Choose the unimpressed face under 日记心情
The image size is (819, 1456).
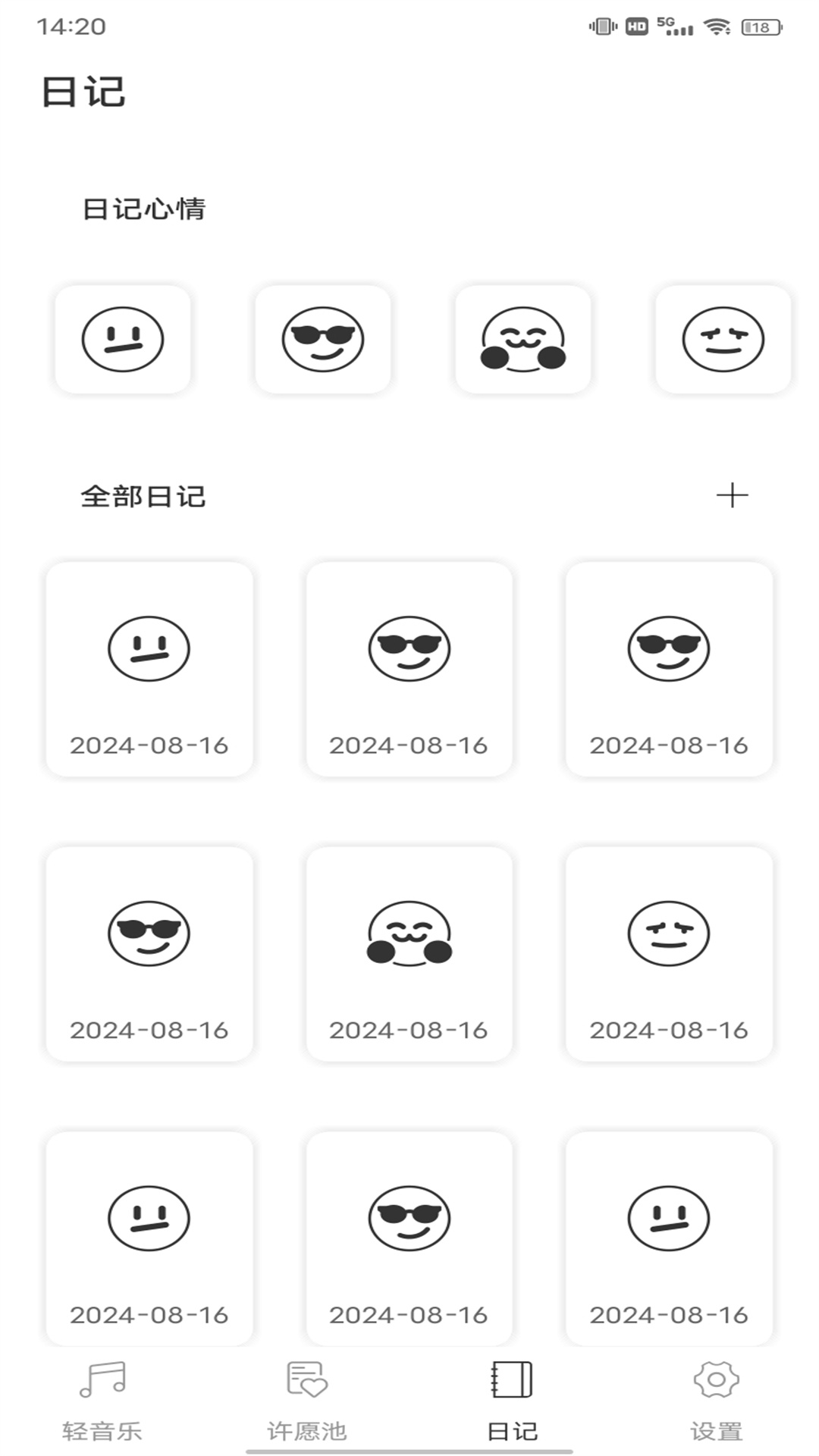click(723, 339)
